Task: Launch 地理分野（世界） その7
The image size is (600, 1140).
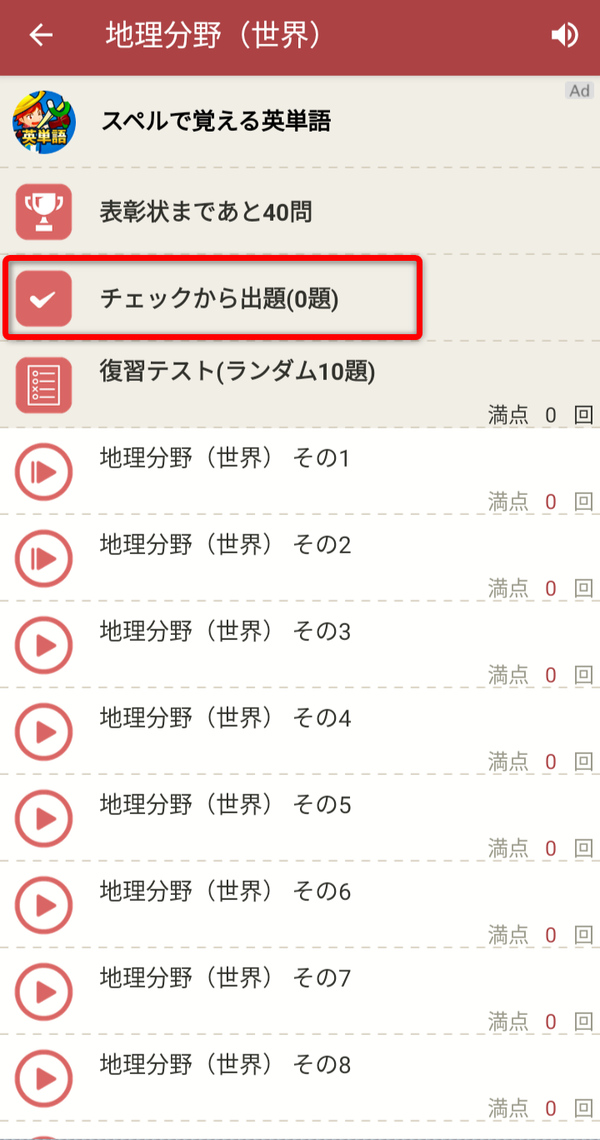Action: 300,991
